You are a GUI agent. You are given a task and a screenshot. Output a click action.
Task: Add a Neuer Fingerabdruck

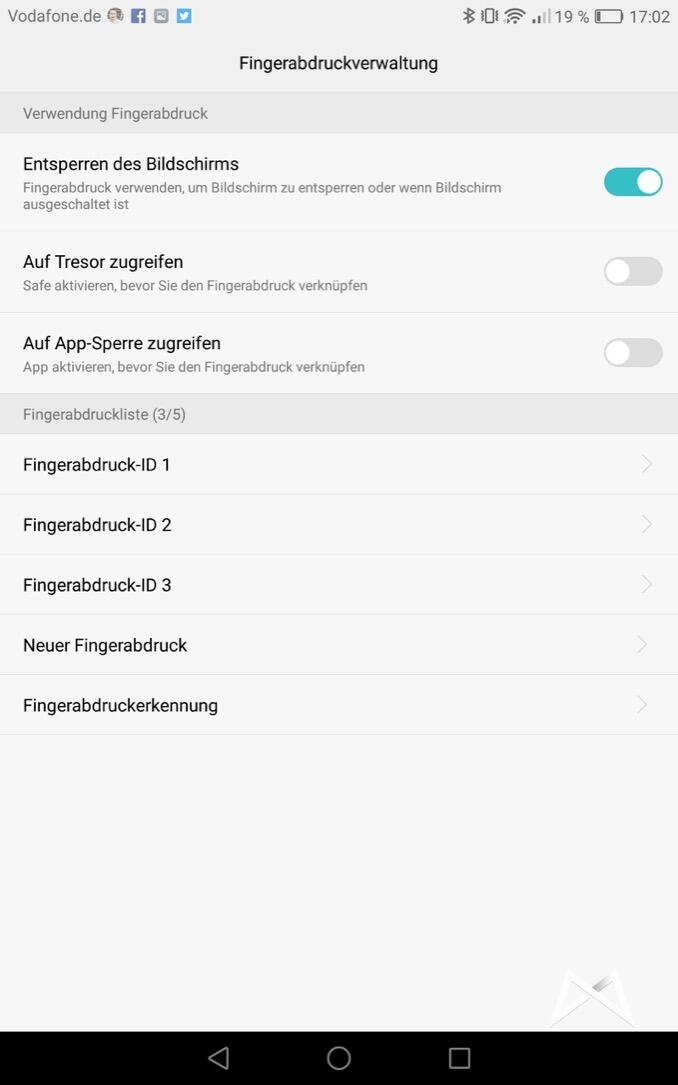[x=338, y=645]
